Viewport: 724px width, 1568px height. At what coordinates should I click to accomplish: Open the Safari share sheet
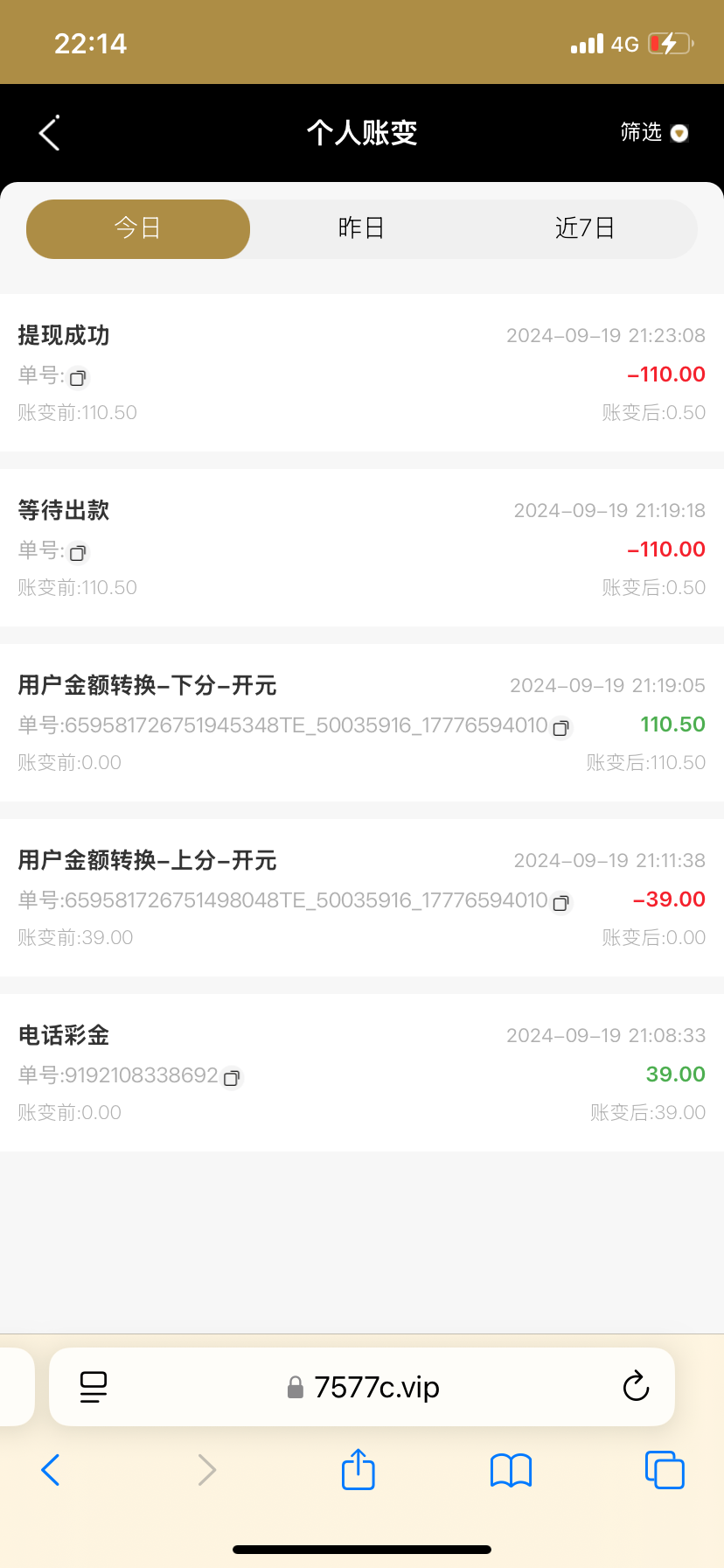358,1470
